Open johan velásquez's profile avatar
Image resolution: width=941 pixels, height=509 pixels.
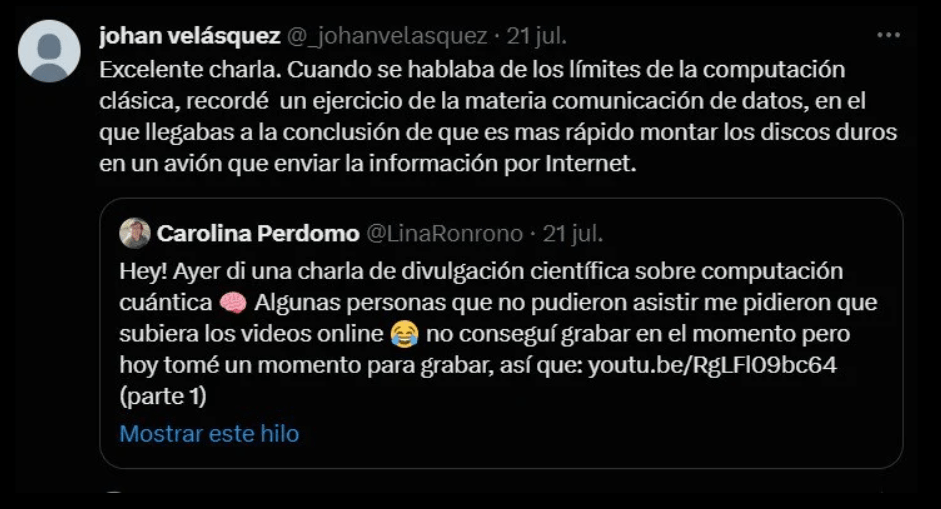(x=49, y=51)
